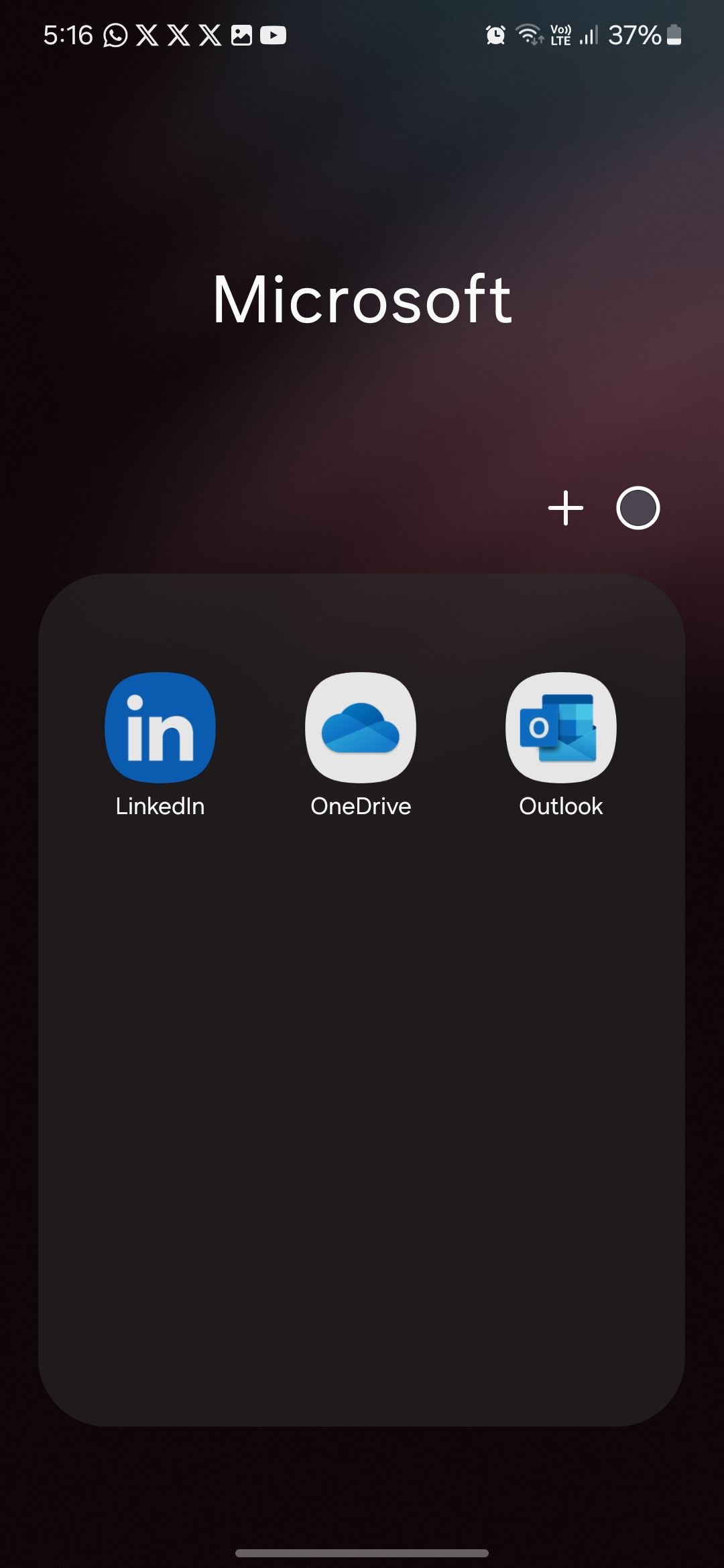Open the LinkedIn app
This screenshot has width=724, height=1568.
click(160, 728)
